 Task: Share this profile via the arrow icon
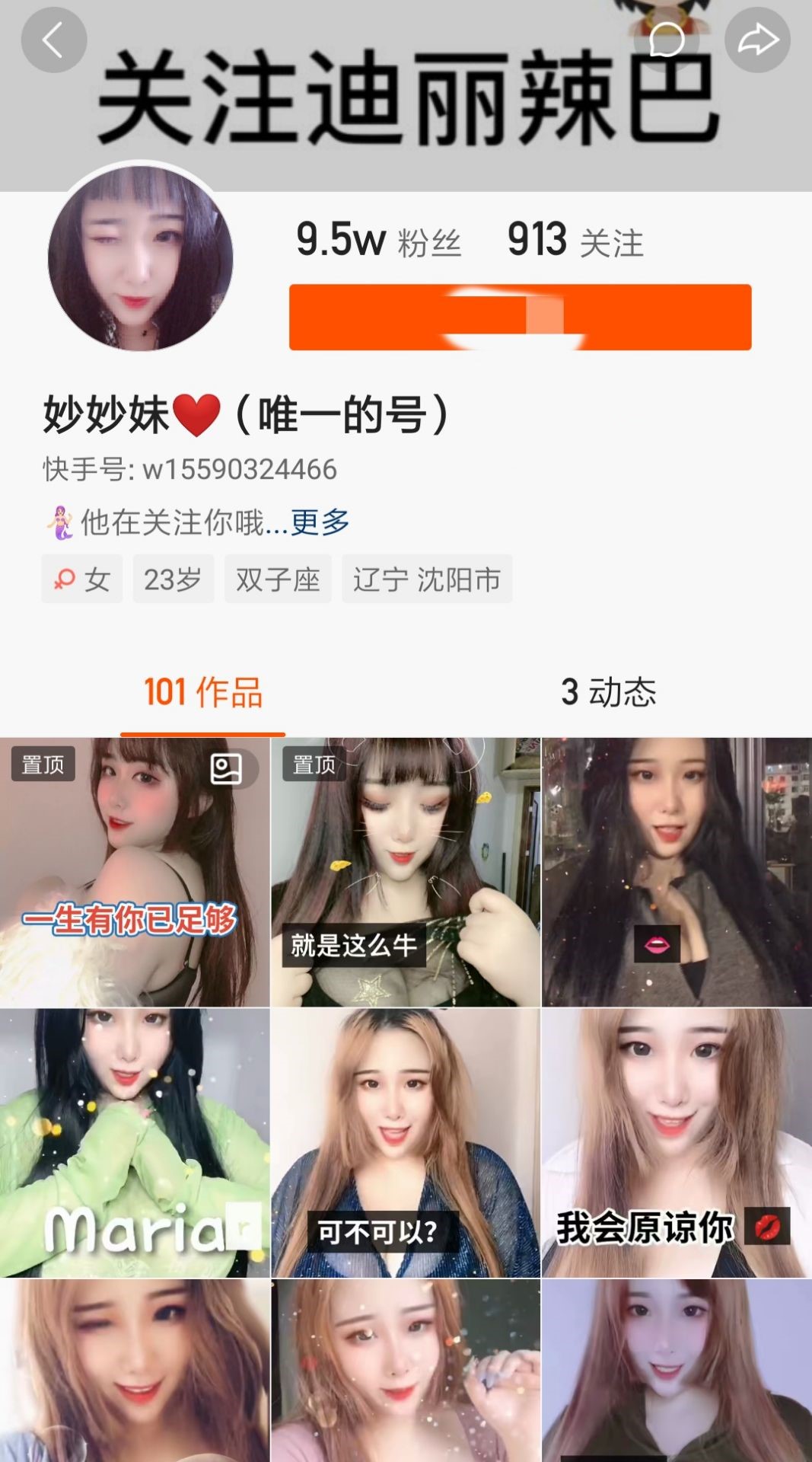757,40
